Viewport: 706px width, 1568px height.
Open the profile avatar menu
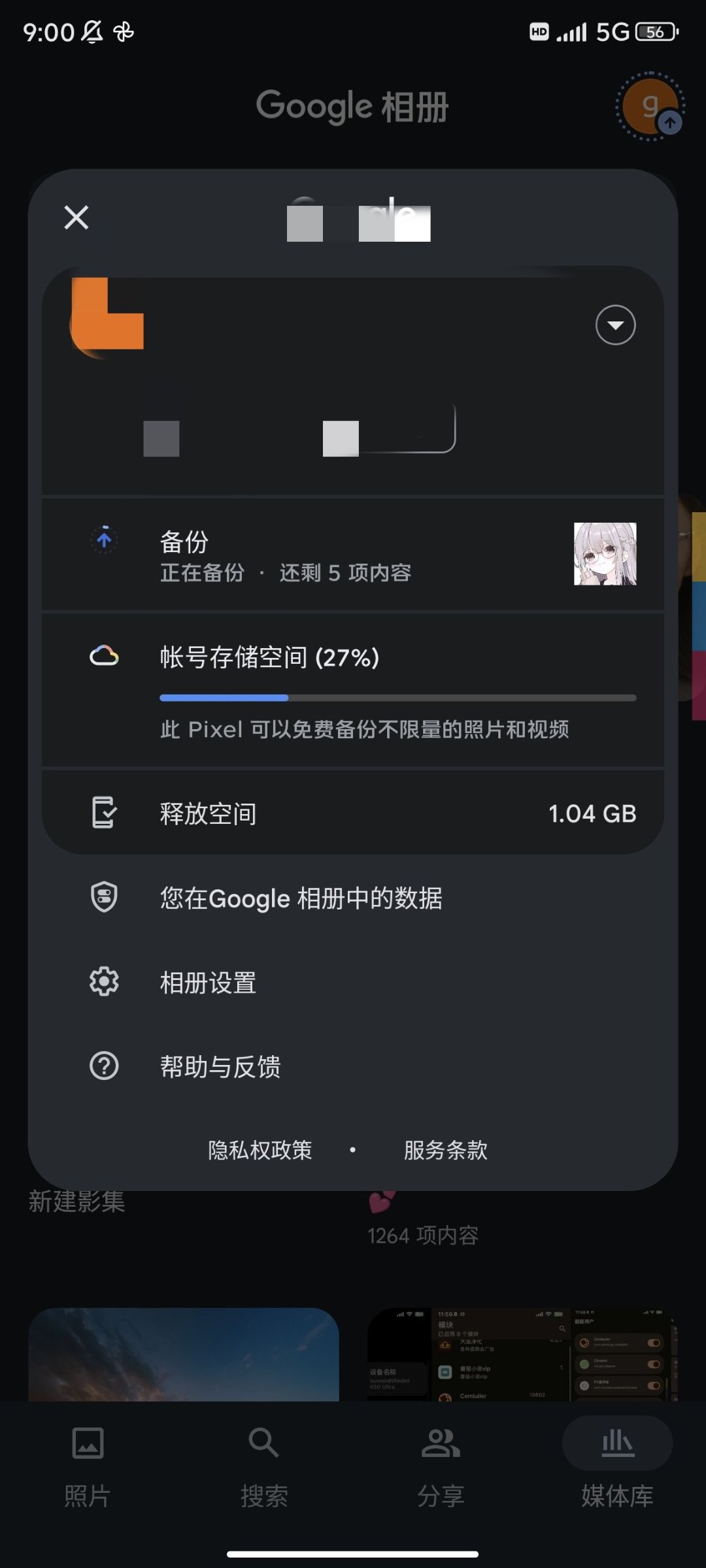pyautogui.click(x=648, y=106)
